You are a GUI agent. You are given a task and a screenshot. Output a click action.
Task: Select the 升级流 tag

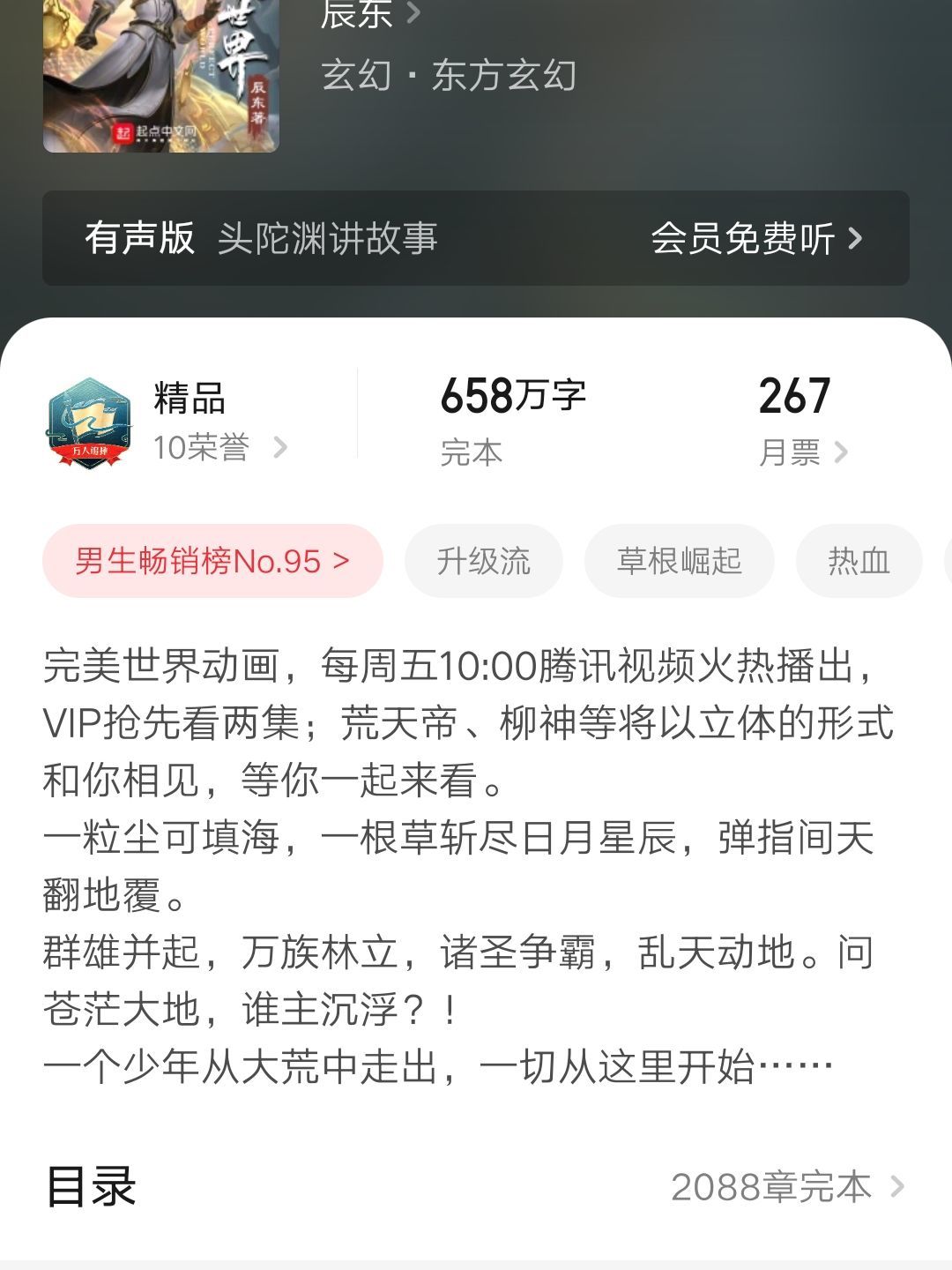point(483,561)
